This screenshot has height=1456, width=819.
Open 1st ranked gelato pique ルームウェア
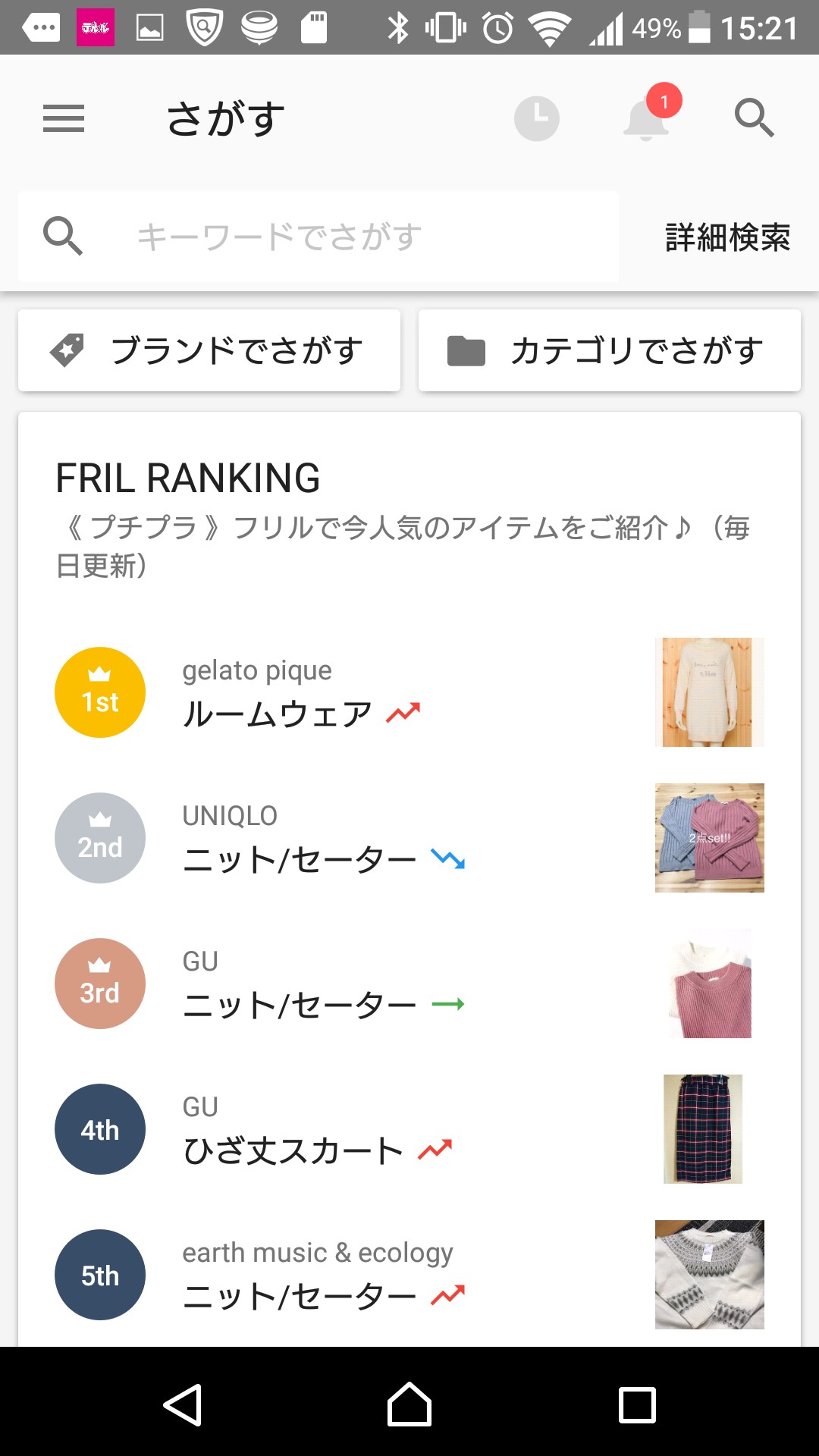tap(409, 692)
